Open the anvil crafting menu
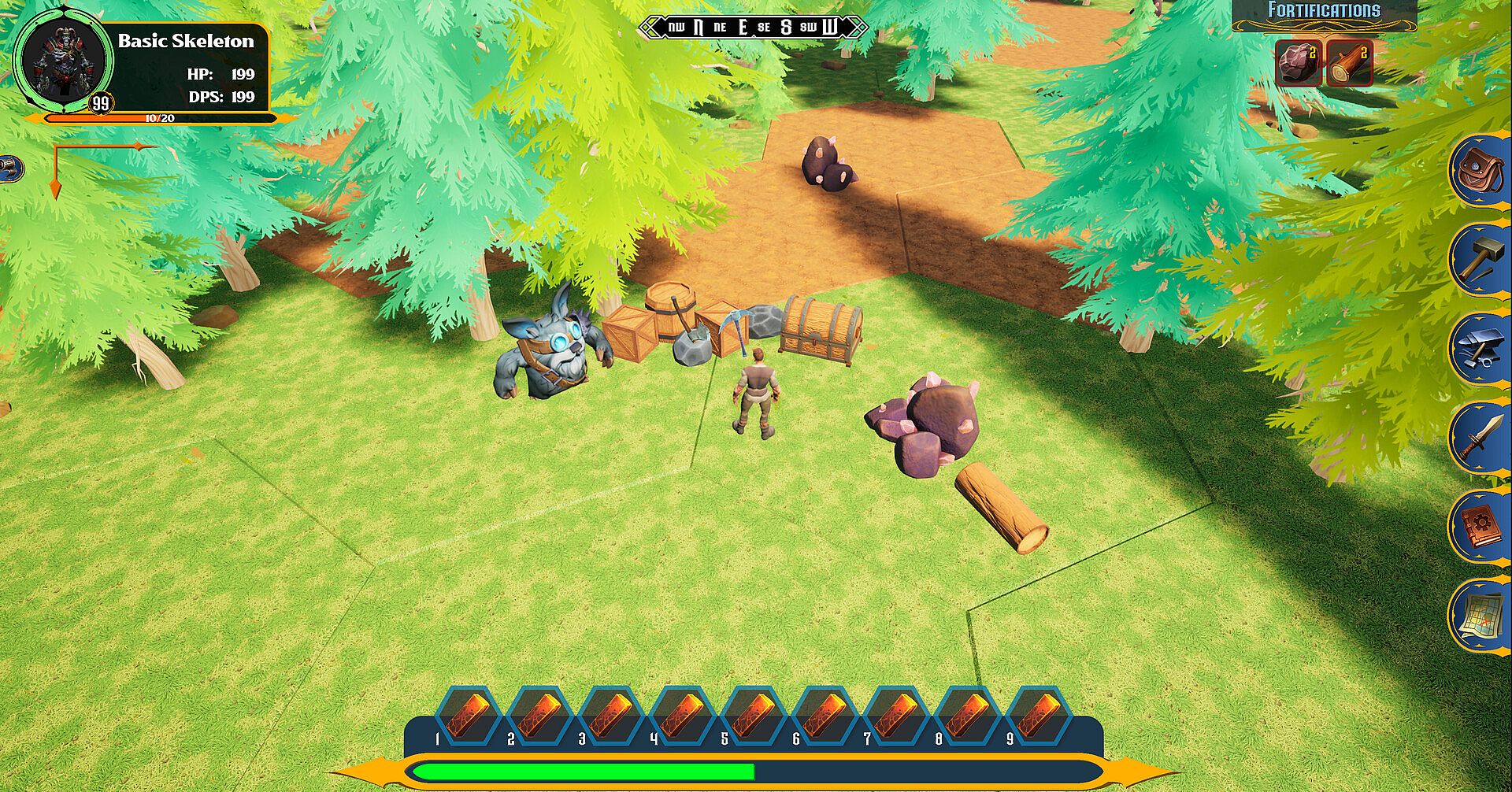1512x792 pixels. [1477, 349]
